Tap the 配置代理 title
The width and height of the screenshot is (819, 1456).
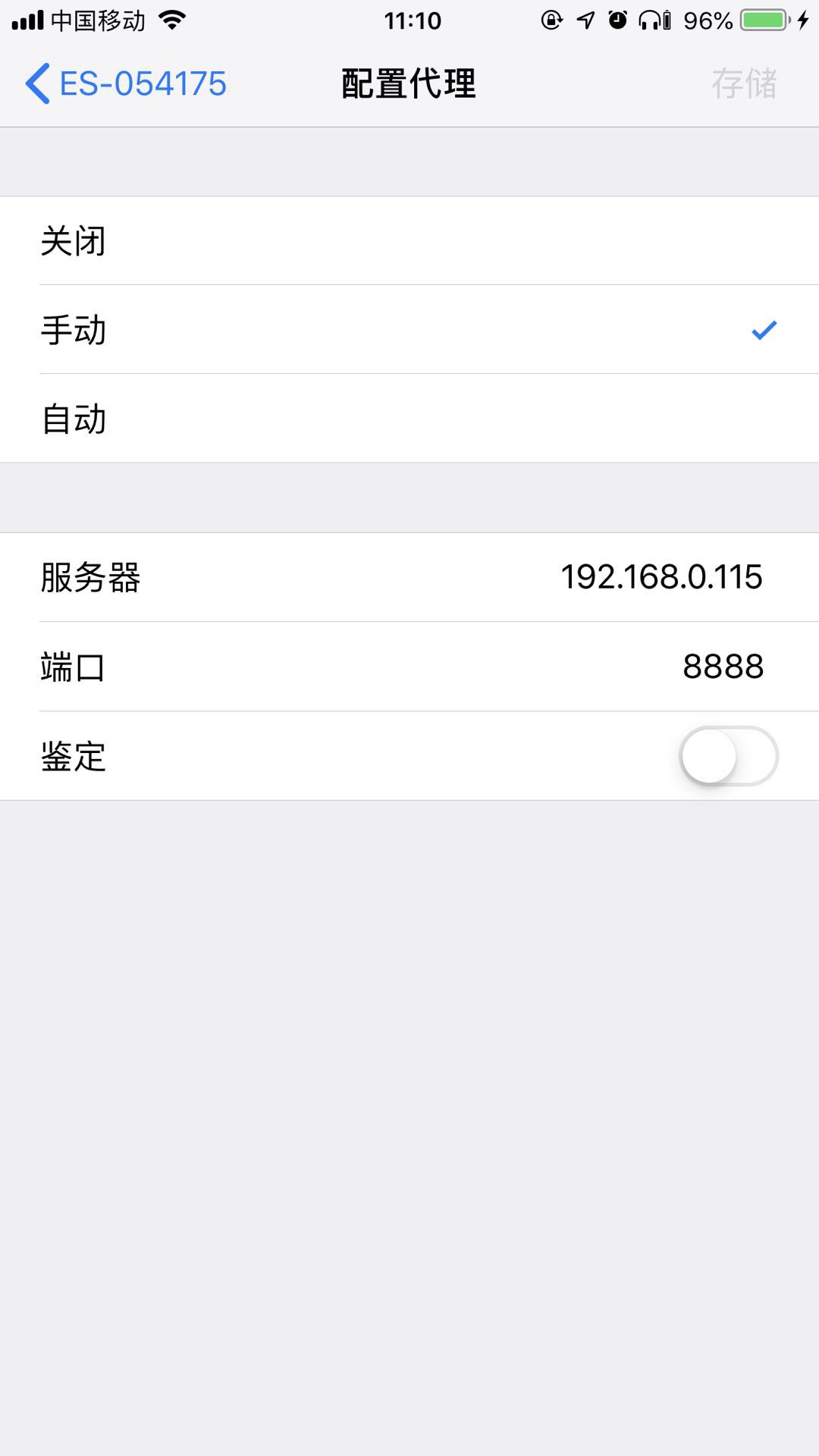tap(409, 83)
